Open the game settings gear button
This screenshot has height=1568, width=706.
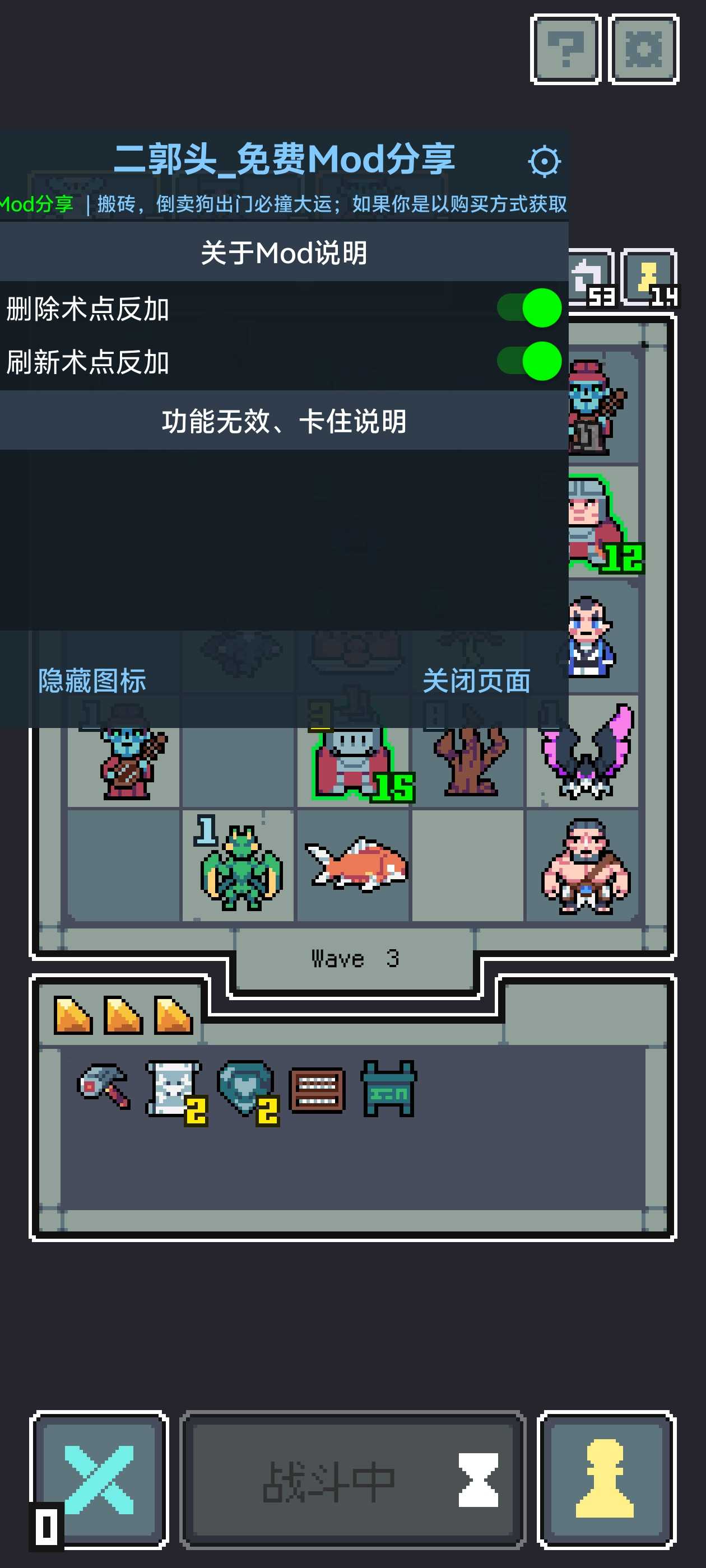click(643, 49)
